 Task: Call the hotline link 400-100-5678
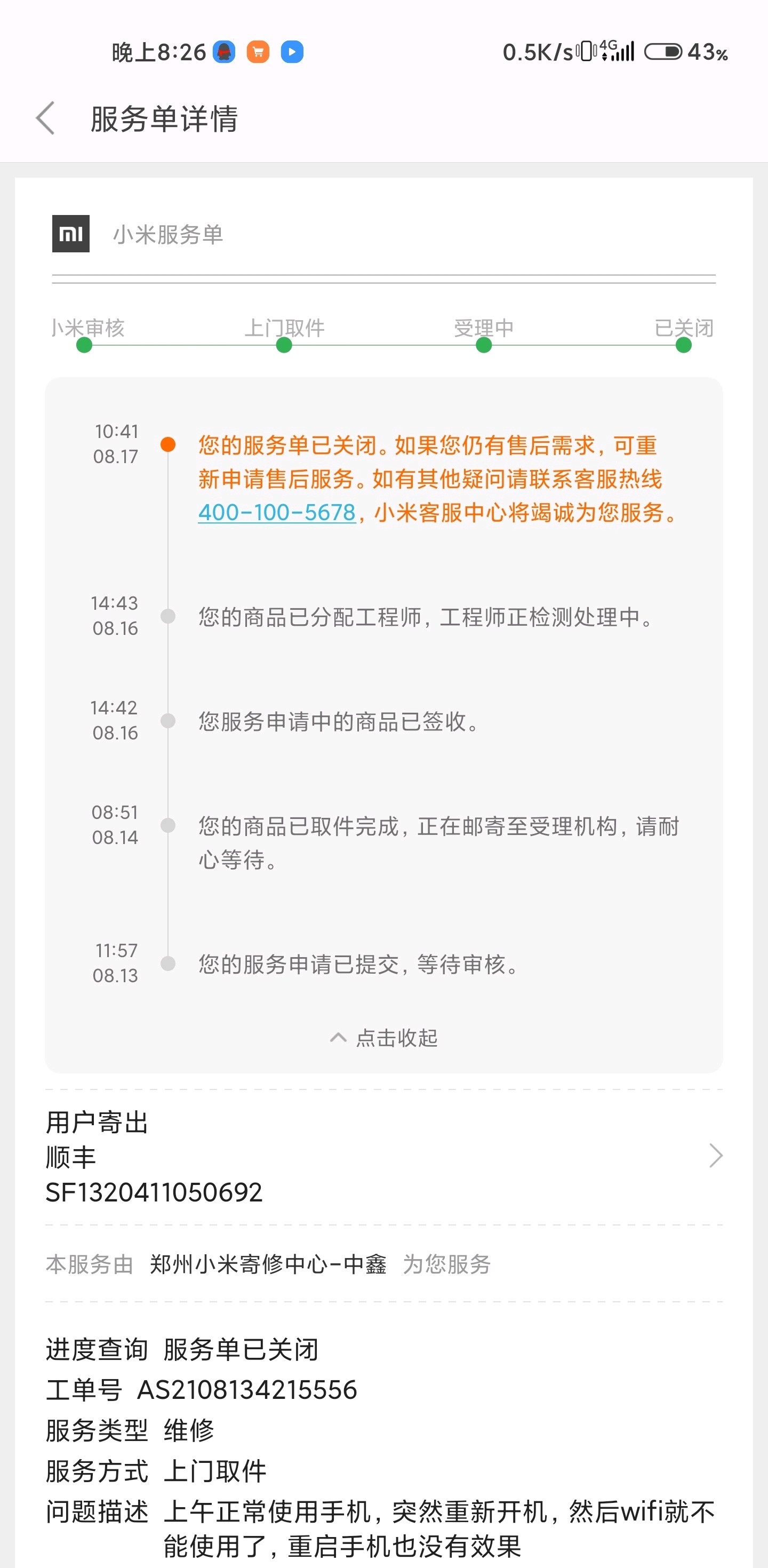[x=277, y=513]
